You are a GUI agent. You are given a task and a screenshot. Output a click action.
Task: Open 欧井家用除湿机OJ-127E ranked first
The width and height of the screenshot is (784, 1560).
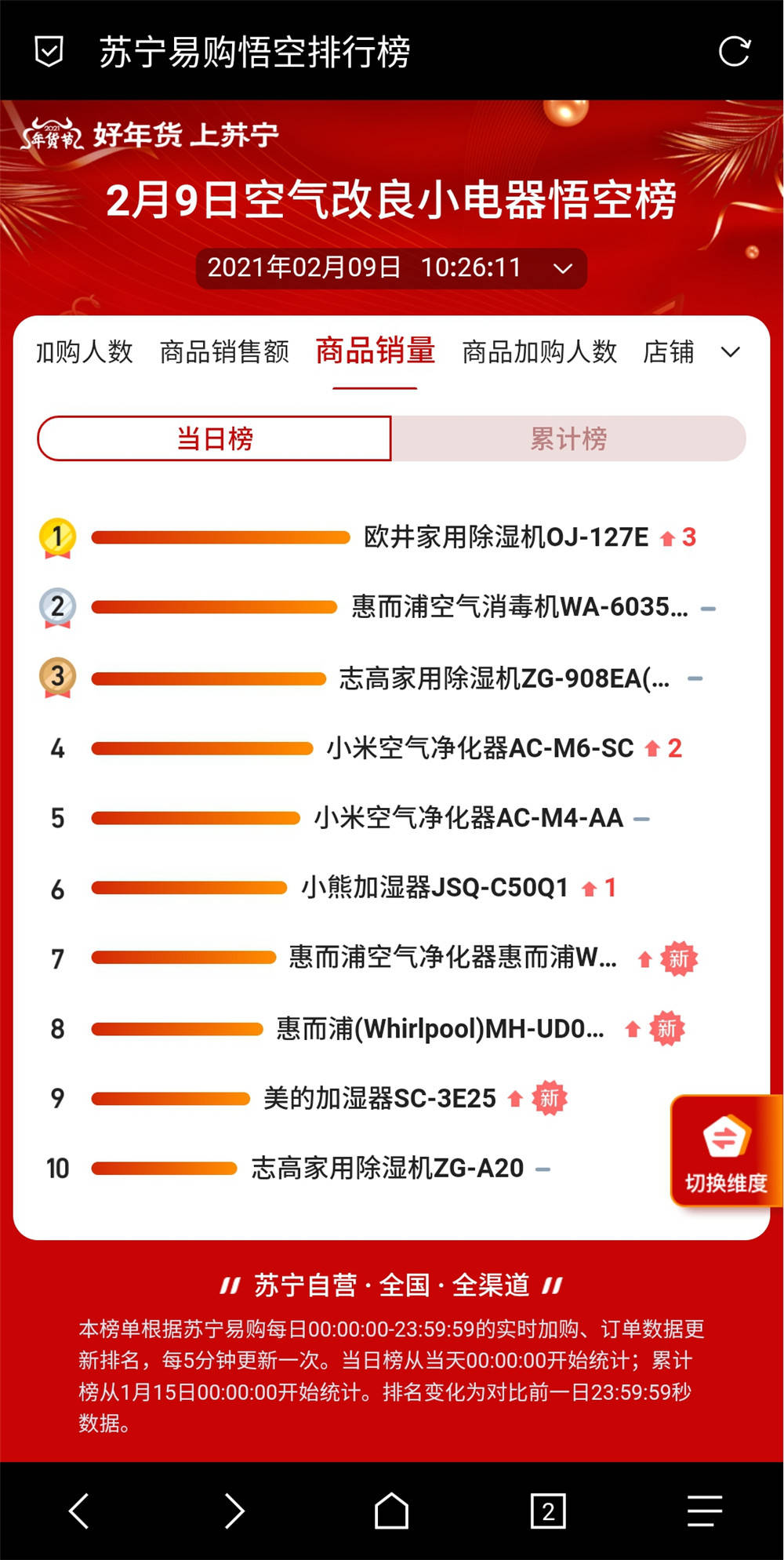pos(506,537)
